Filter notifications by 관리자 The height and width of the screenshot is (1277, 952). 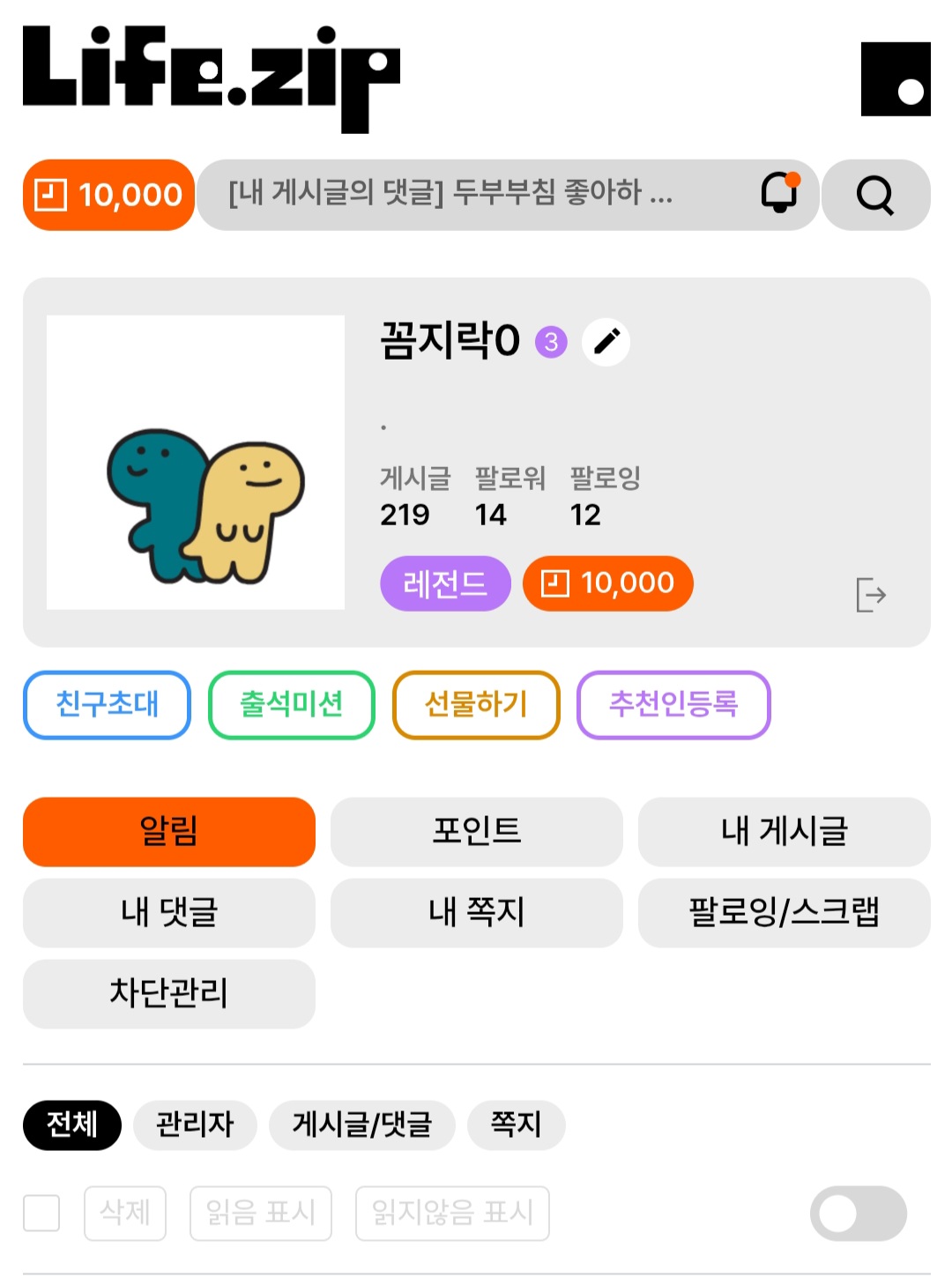tap(195, 1125)
